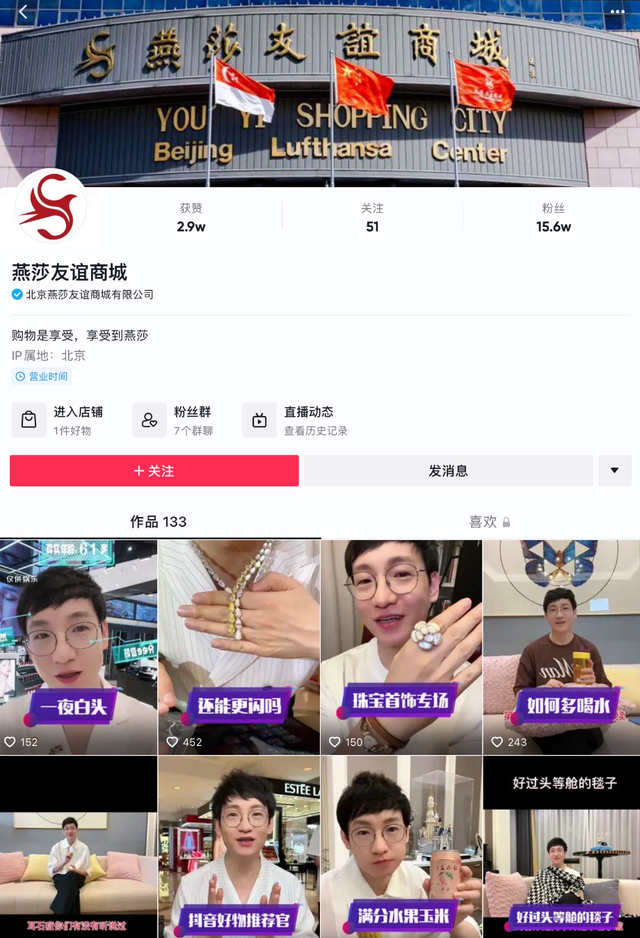Watch the 如何多喝水 video

561,647
